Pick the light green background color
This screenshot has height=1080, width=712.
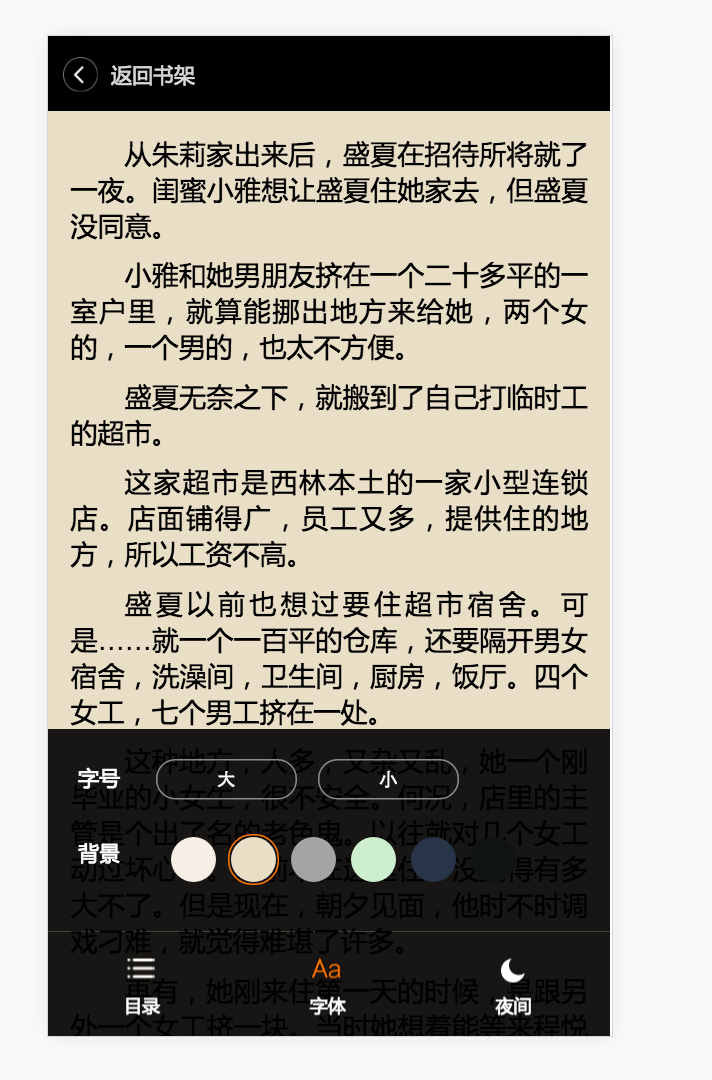pos(373,860)
